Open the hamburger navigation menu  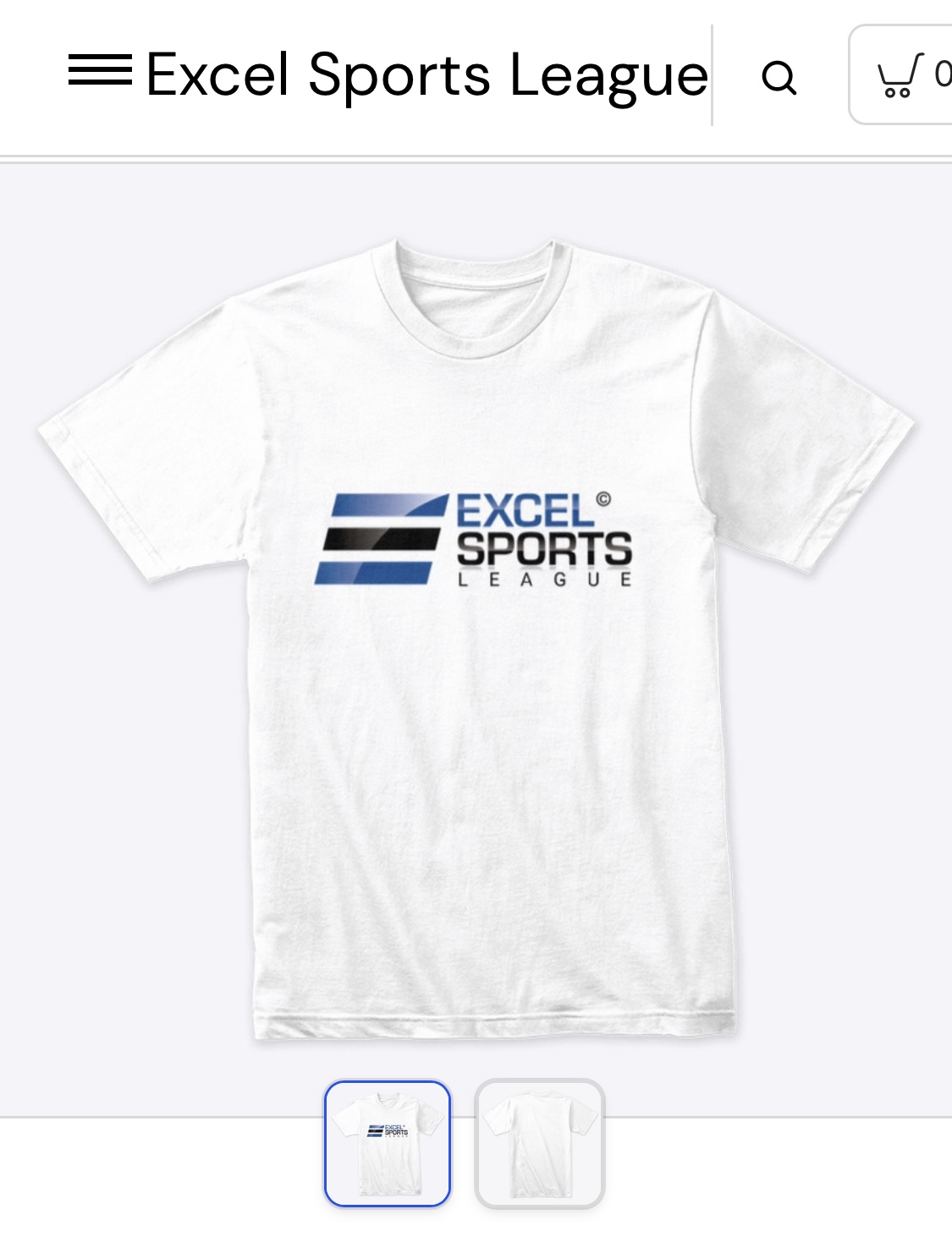point(99,74)
